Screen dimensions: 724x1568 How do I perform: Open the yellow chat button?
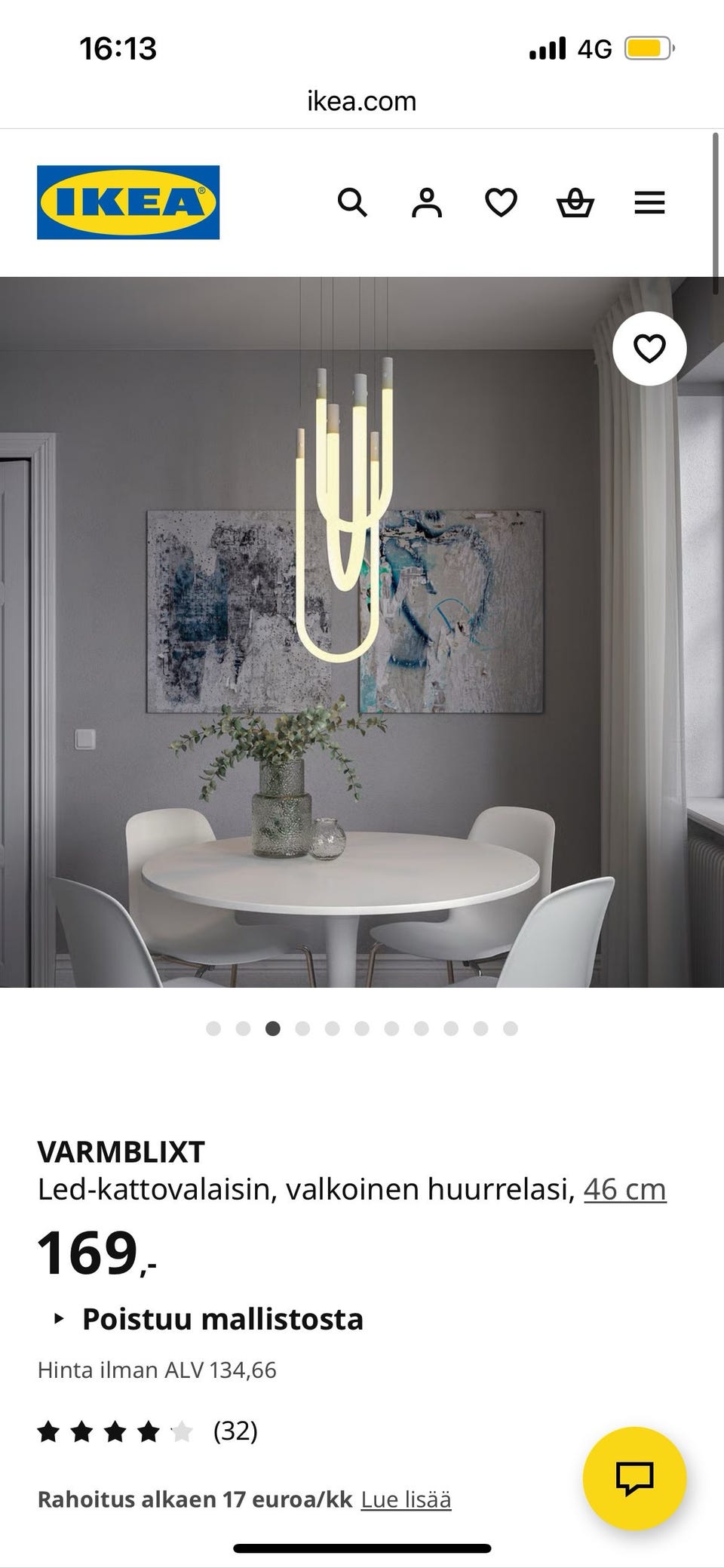(635, 1478)
